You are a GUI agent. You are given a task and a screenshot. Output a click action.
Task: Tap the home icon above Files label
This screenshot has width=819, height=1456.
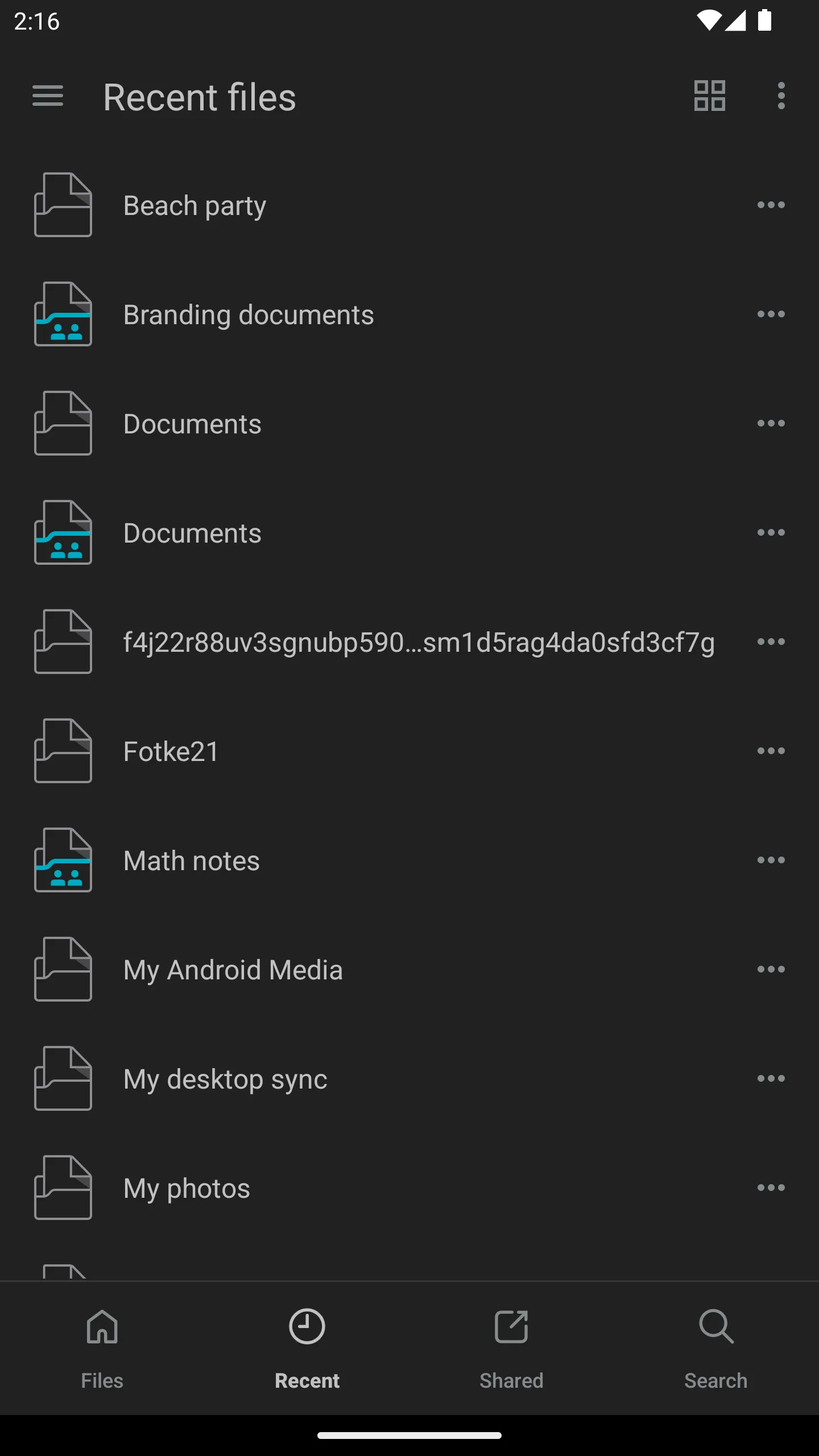pyautogui.click(x=102, y=1327)
